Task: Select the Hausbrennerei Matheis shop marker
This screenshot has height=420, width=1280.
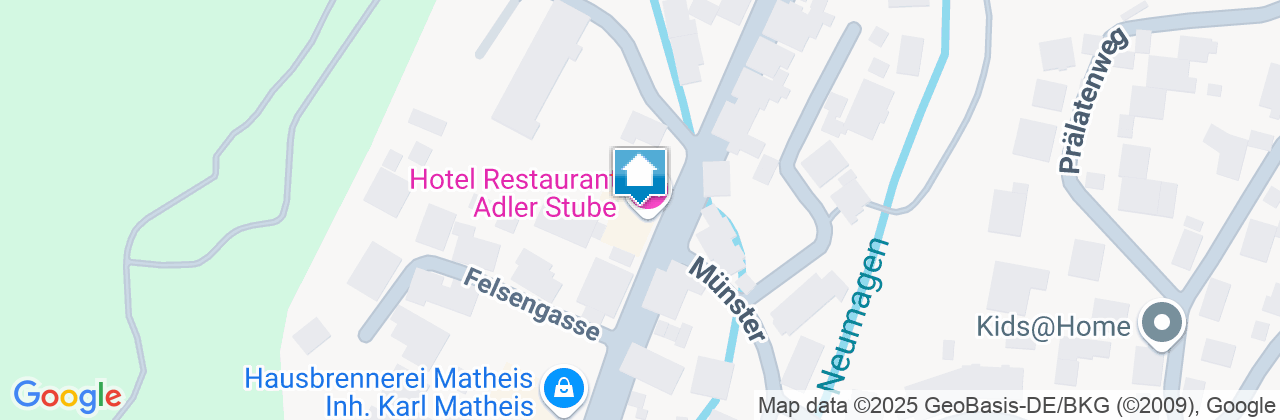Action: coord(563,386)
